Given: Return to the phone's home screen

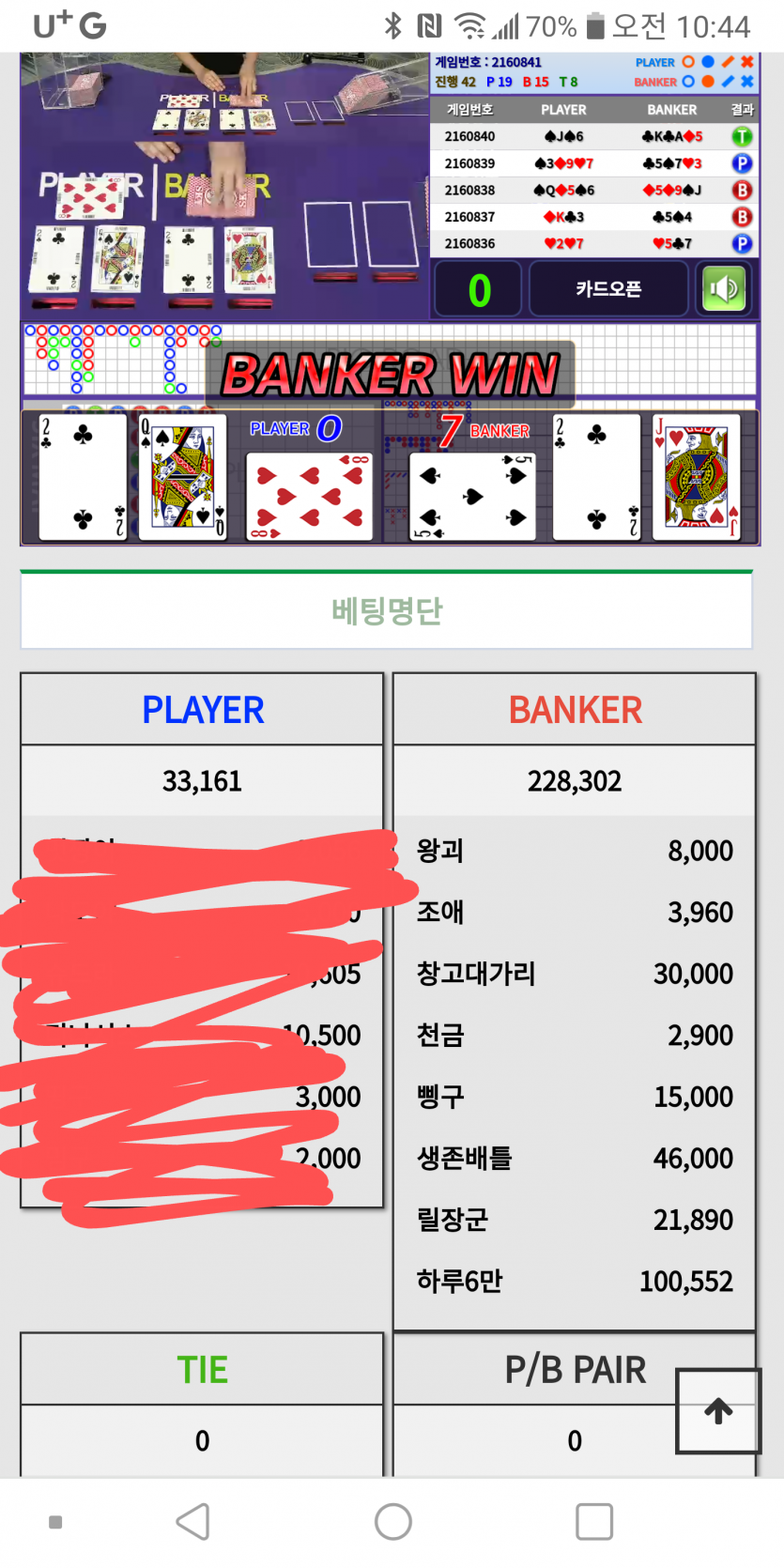Looking at the screenshot, I should (x=392, y=1521).
